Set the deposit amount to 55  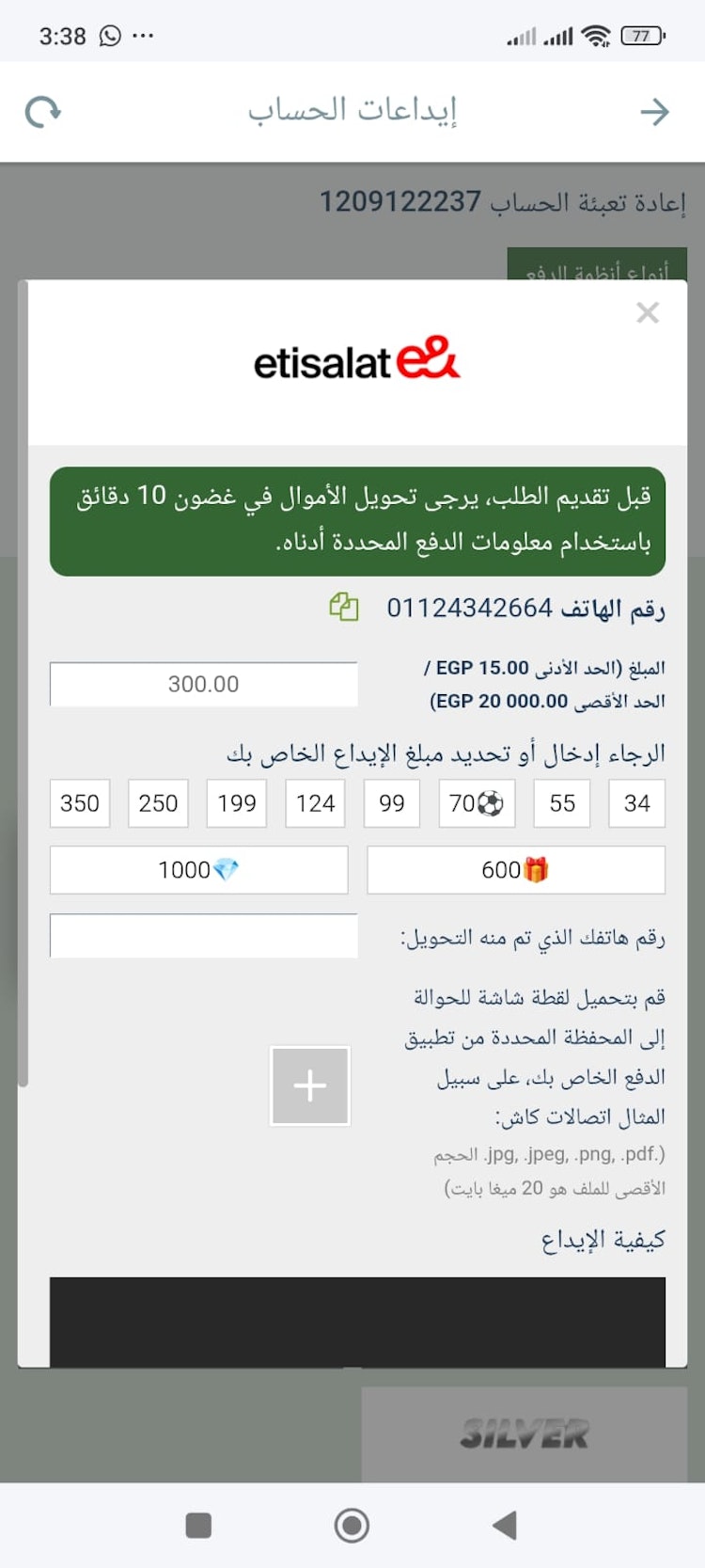pyautogui.click(x=562, y=803)
